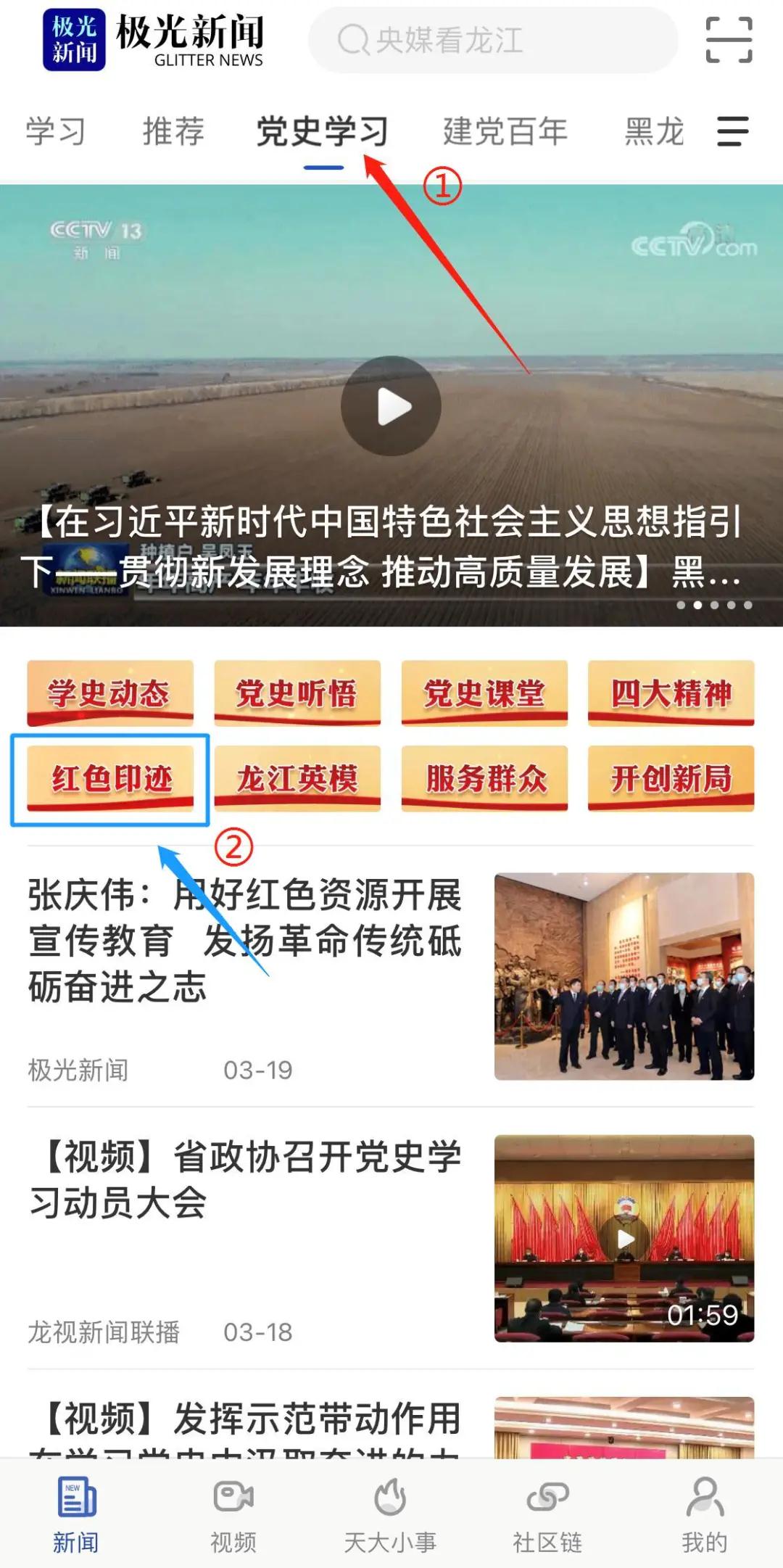Play the CCTV banner video
The image size is (783, 1568).
click(391, 406)
